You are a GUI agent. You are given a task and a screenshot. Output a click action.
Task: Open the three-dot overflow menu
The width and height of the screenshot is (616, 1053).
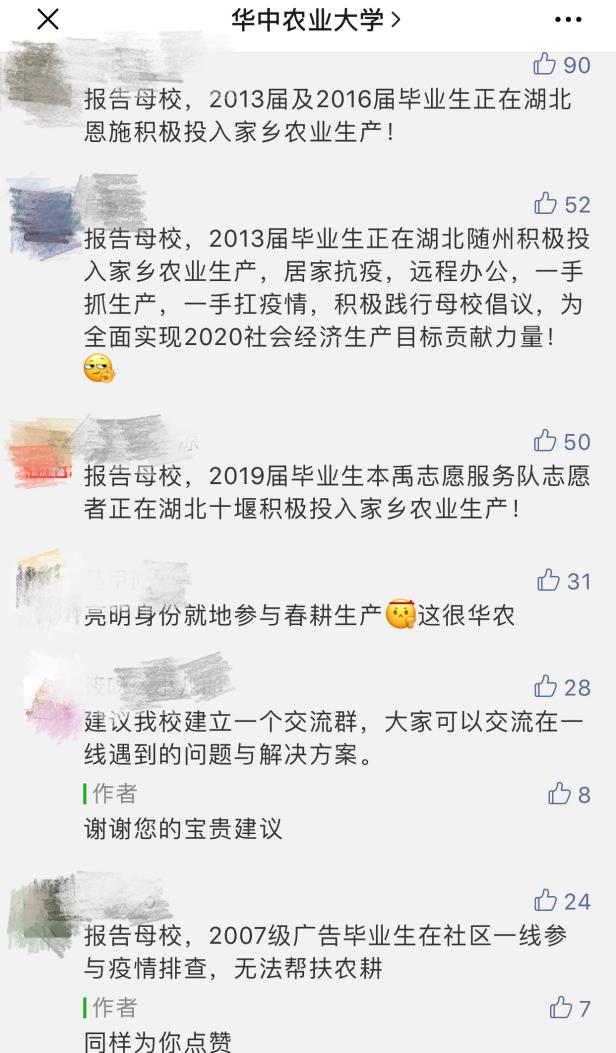tap(567, 19)
